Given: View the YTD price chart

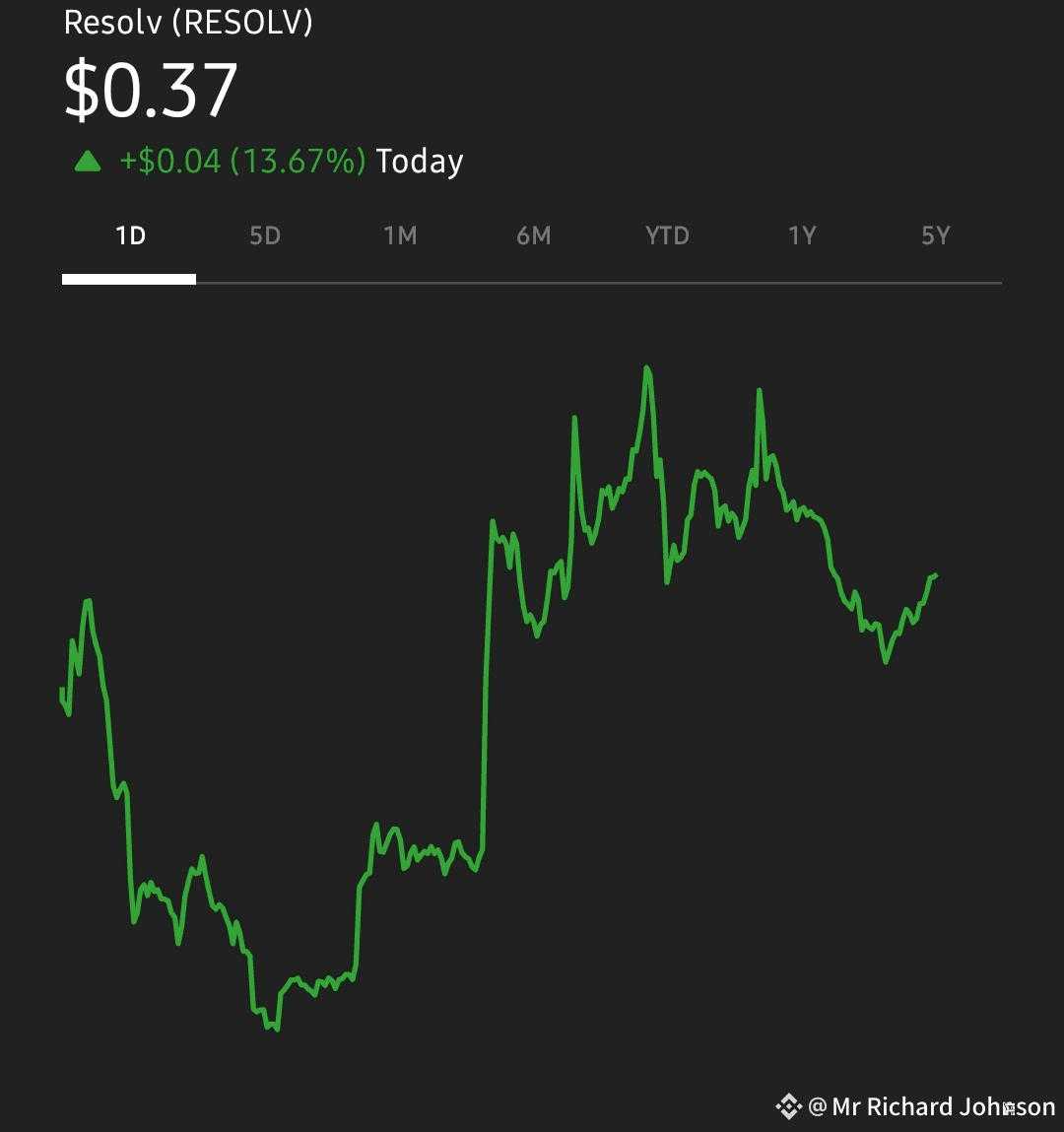Looking at the screenshot, I should click(667, 236).
